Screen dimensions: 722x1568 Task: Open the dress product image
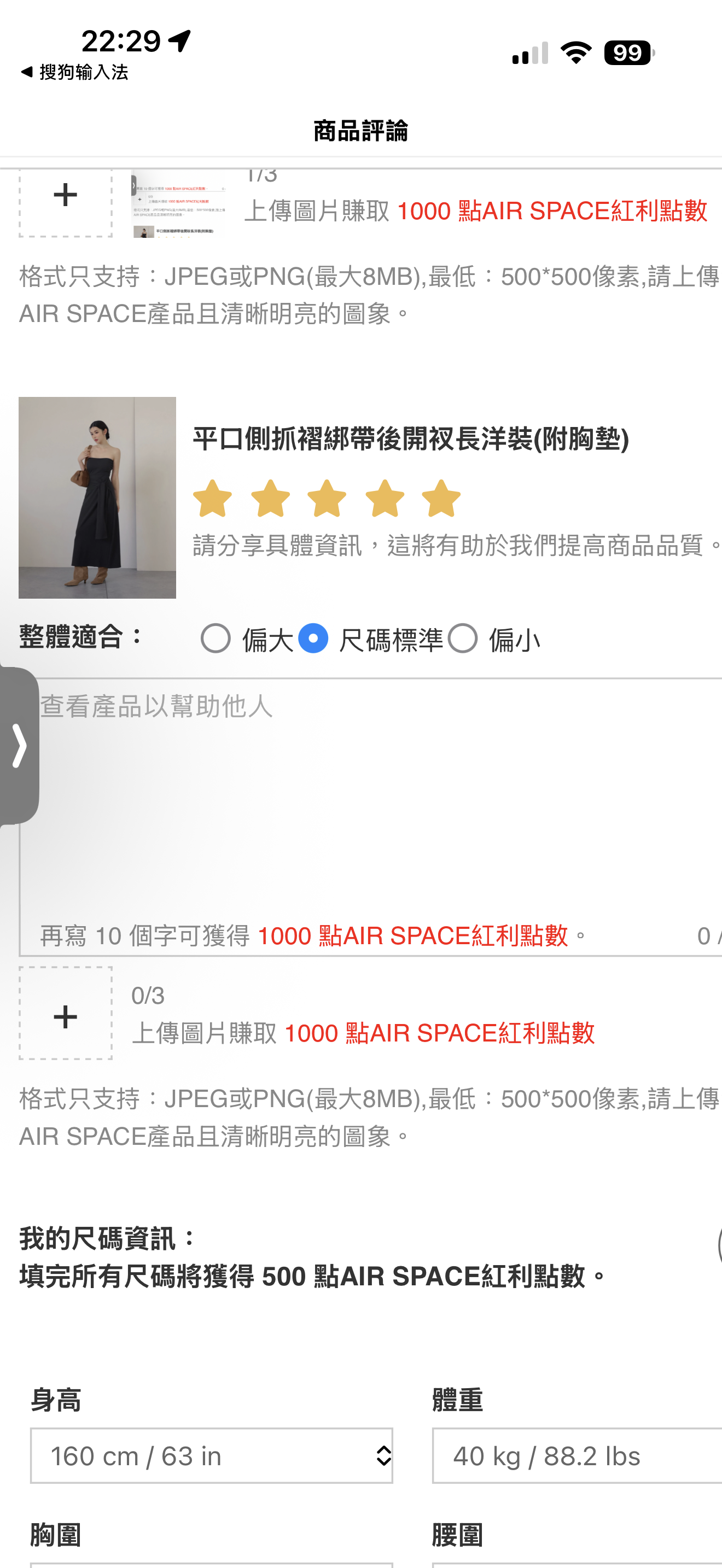pos(97,498)
